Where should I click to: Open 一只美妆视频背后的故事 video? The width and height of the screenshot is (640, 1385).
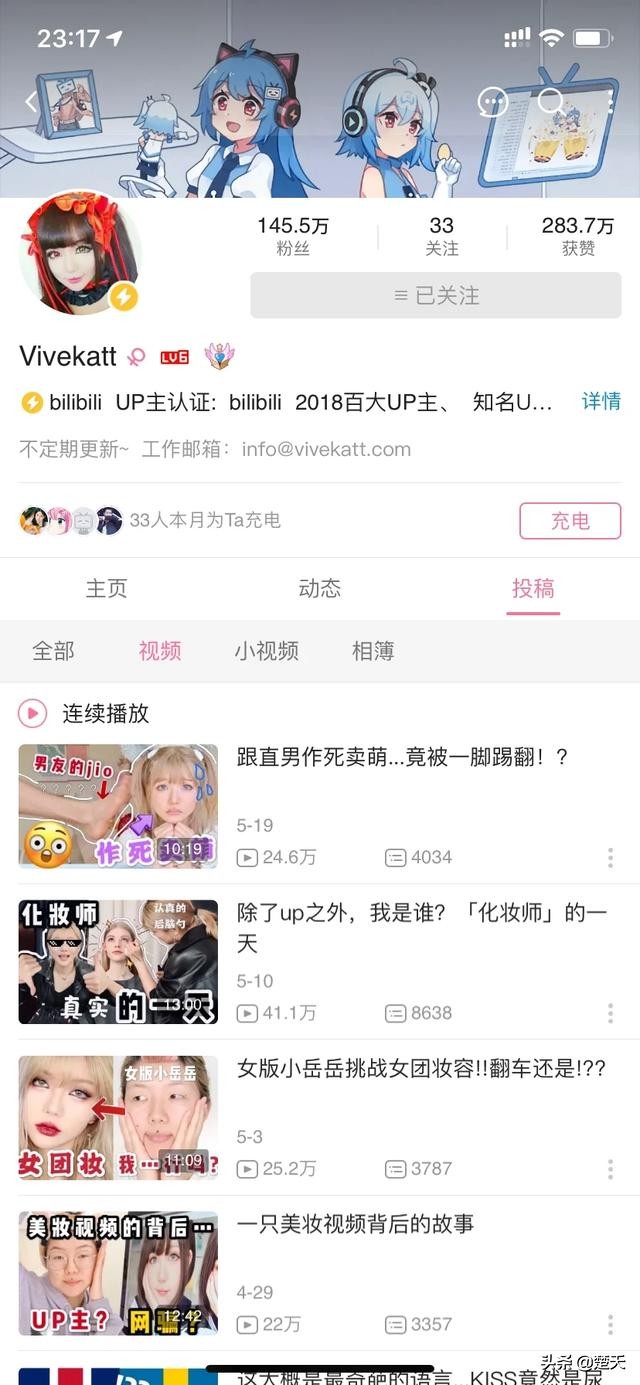coord(355,1224)
